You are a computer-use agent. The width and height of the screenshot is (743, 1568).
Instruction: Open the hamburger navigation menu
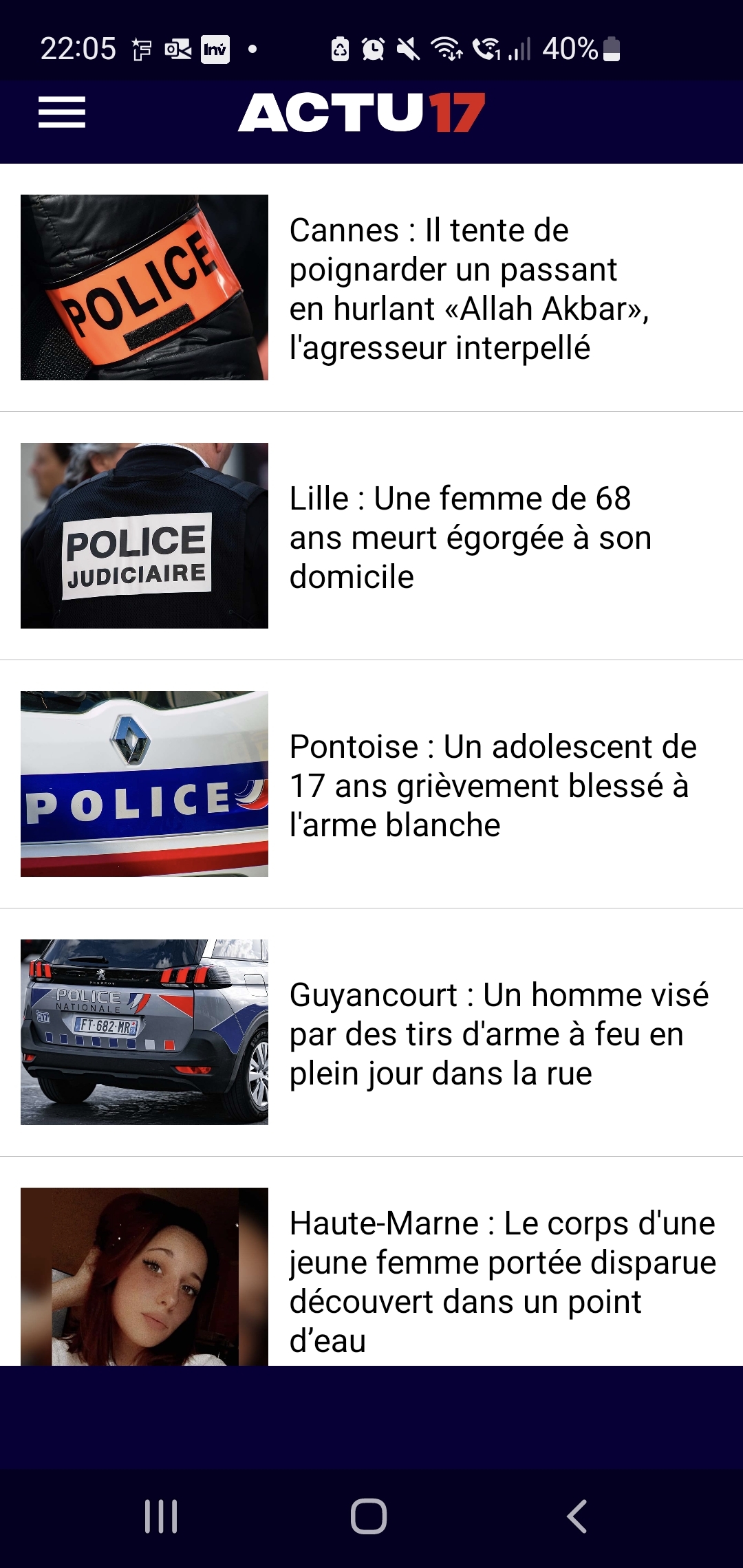point(62,112)
